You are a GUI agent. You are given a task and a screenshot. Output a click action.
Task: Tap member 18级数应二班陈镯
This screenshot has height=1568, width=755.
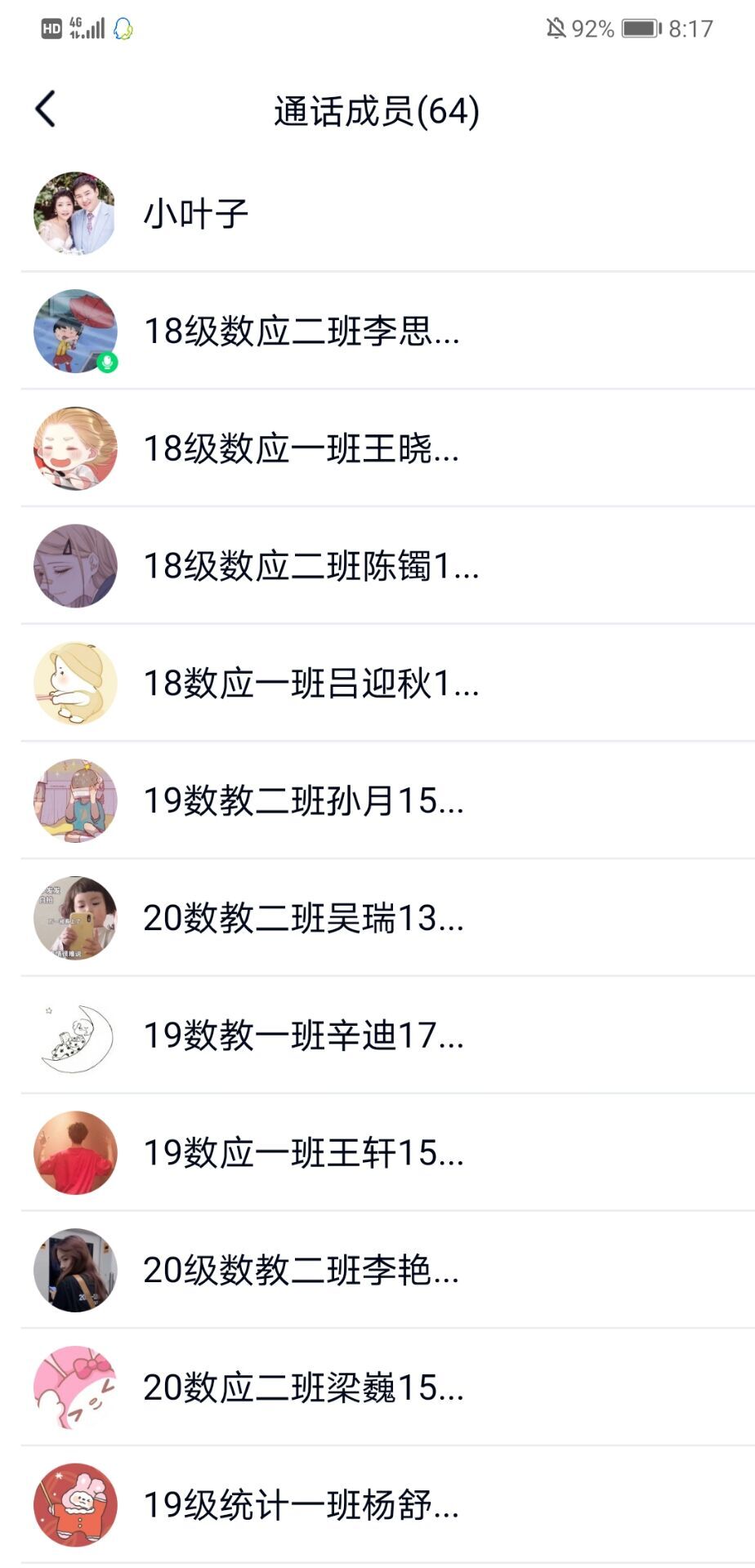tap(377, 566)
